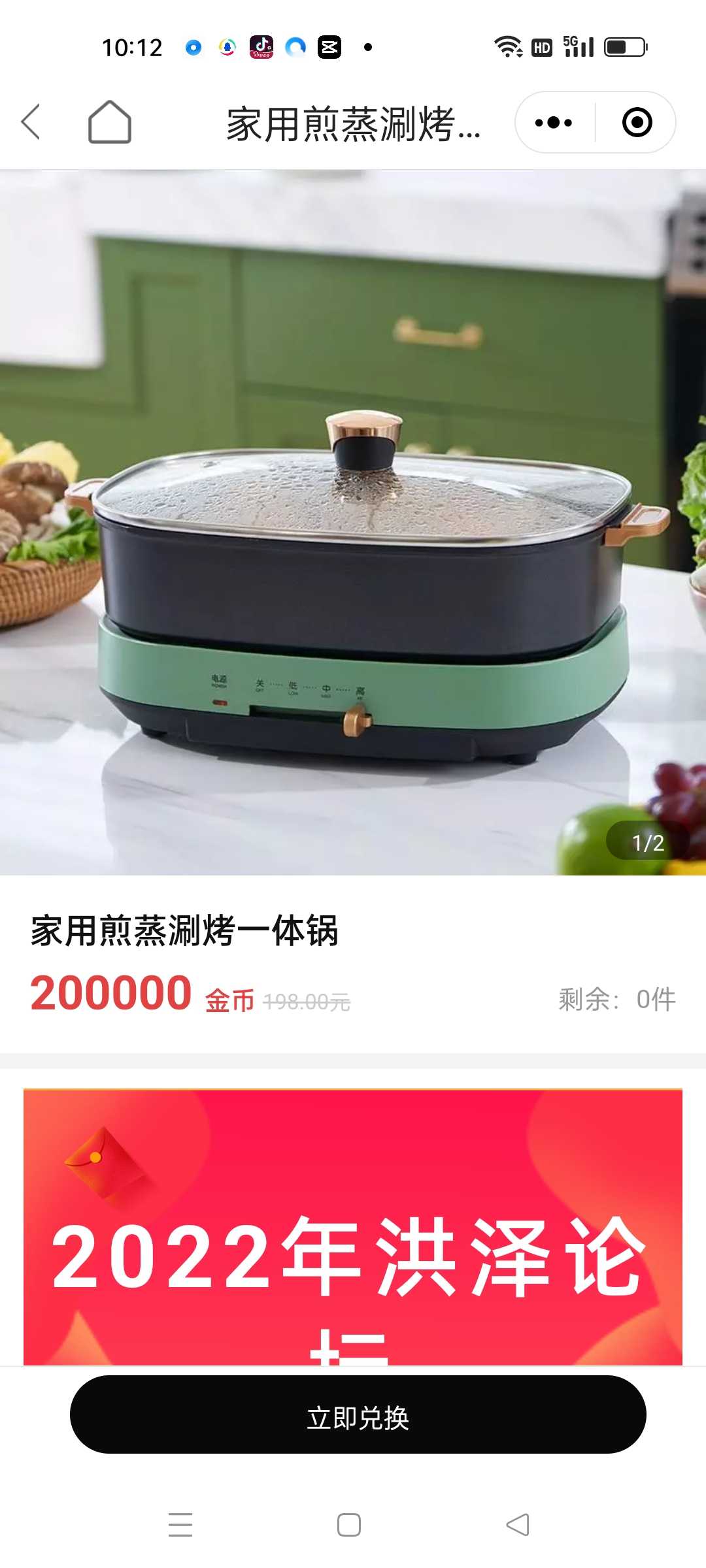Image resolution: width=706 pixels, height=1568 pixels.
Task: View the product image of the cooking pot
Action: coord(353,522)
